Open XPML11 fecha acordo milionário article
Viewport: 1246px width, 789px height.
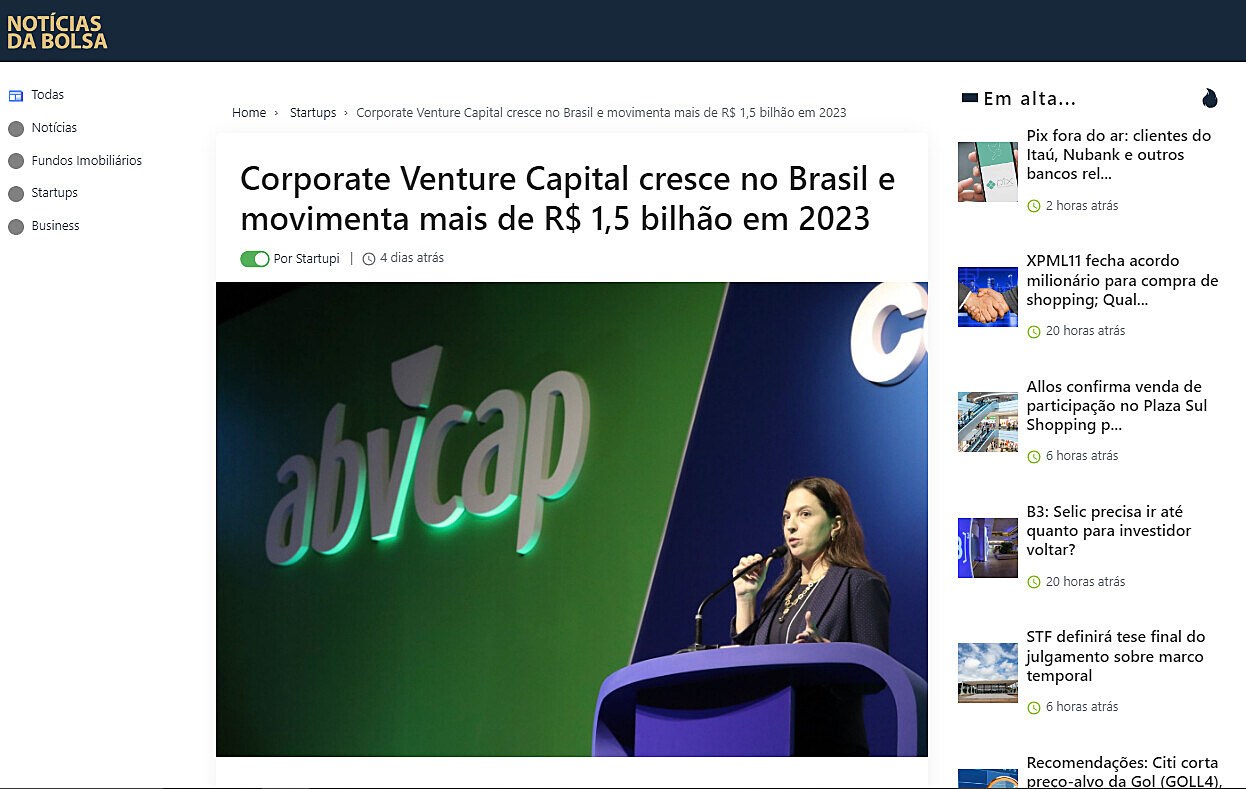point(1121,280)
